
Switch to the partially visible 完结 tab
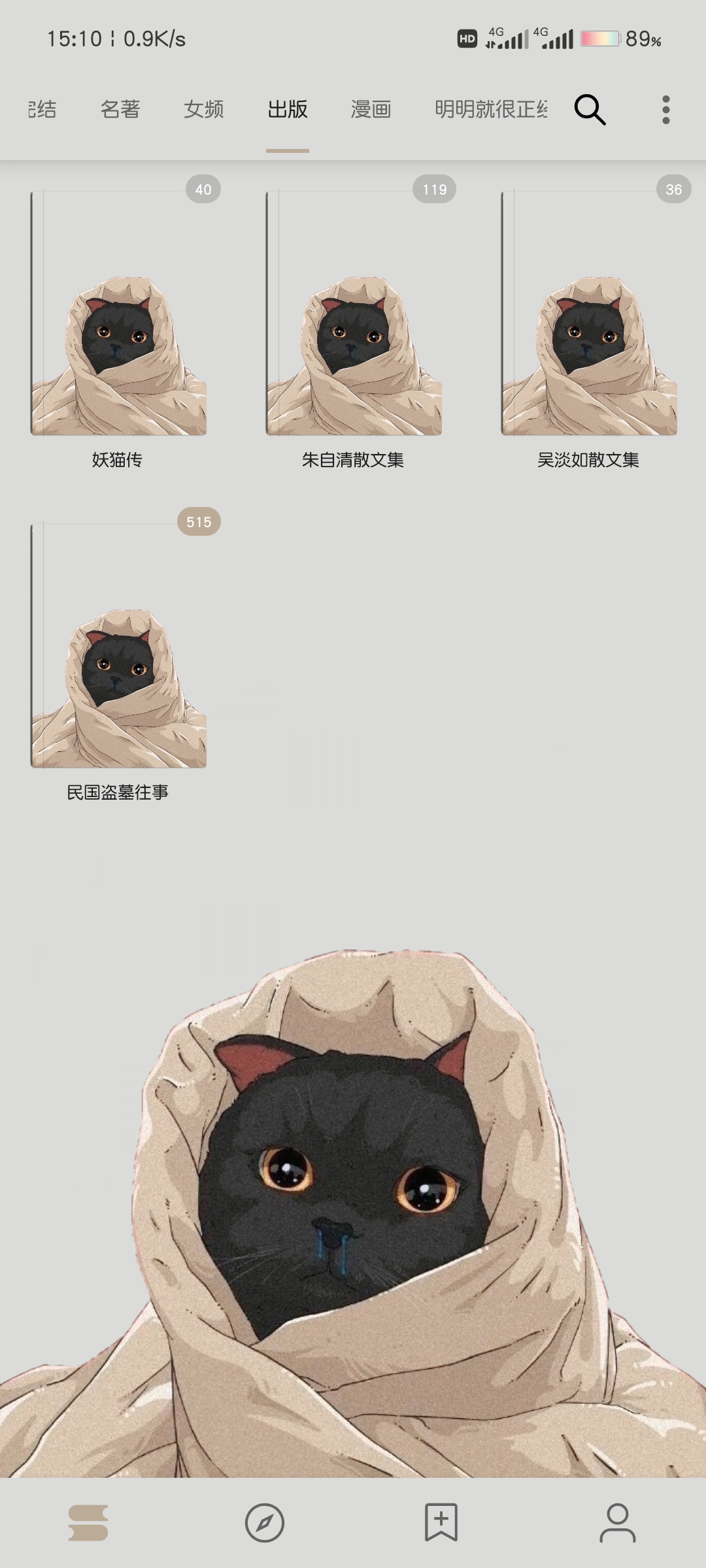pos(41,109)
